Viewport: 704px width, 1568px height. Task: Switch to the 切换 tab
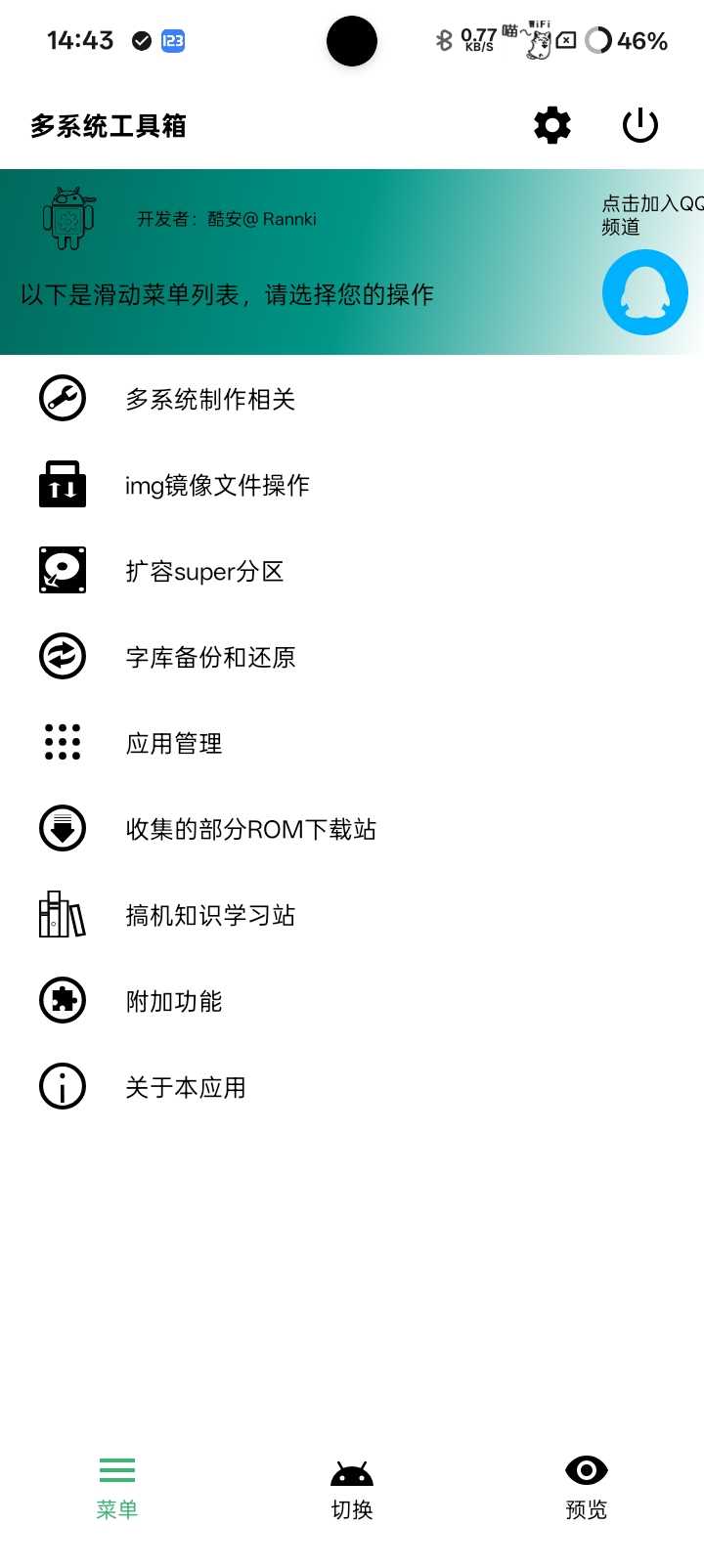tap(352, 1488)
